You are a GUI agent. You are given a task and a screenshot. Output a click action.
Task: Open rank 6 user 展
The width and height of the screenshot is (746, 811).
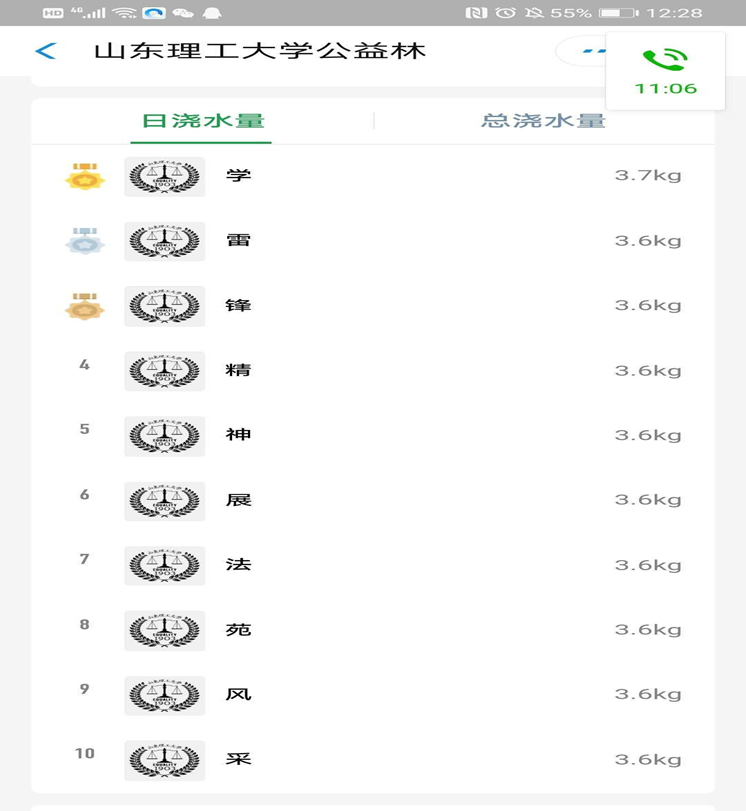[238, 500]
